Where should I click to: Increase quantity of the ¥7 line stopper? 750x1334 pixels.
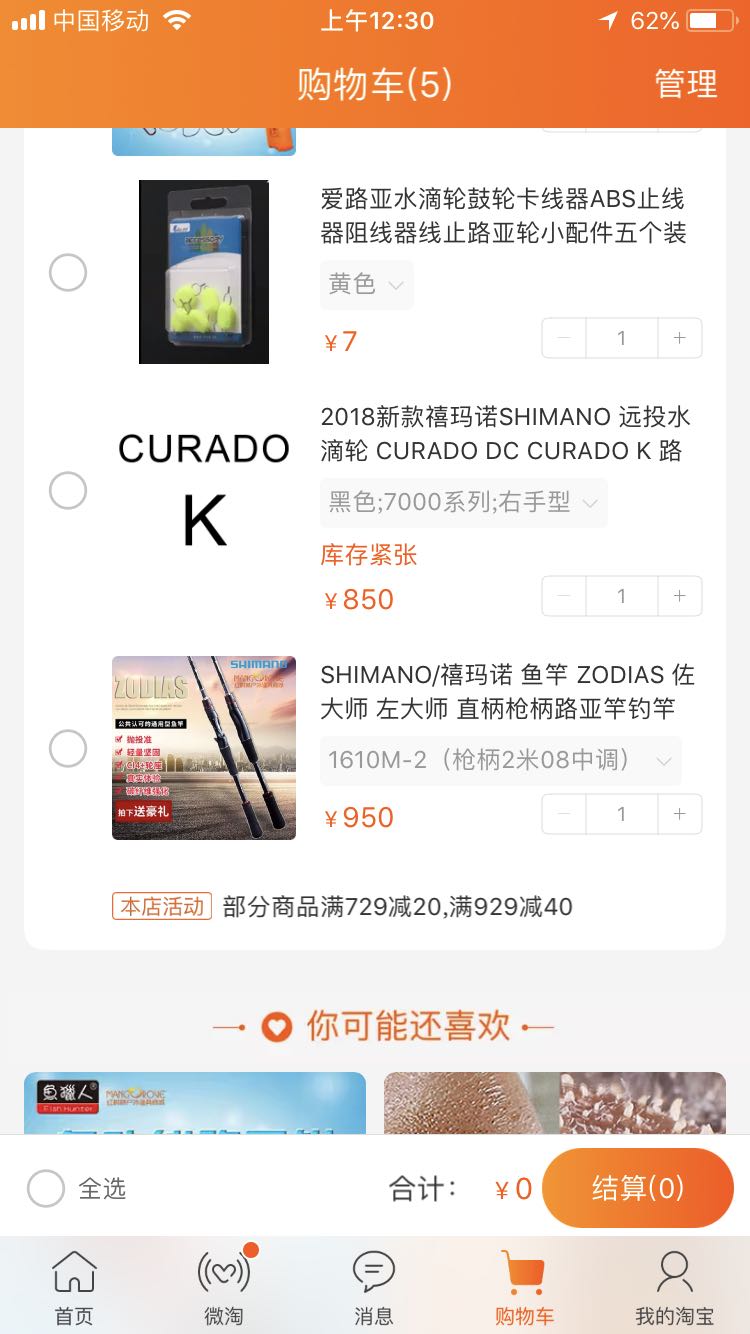(x=680, y=338)
